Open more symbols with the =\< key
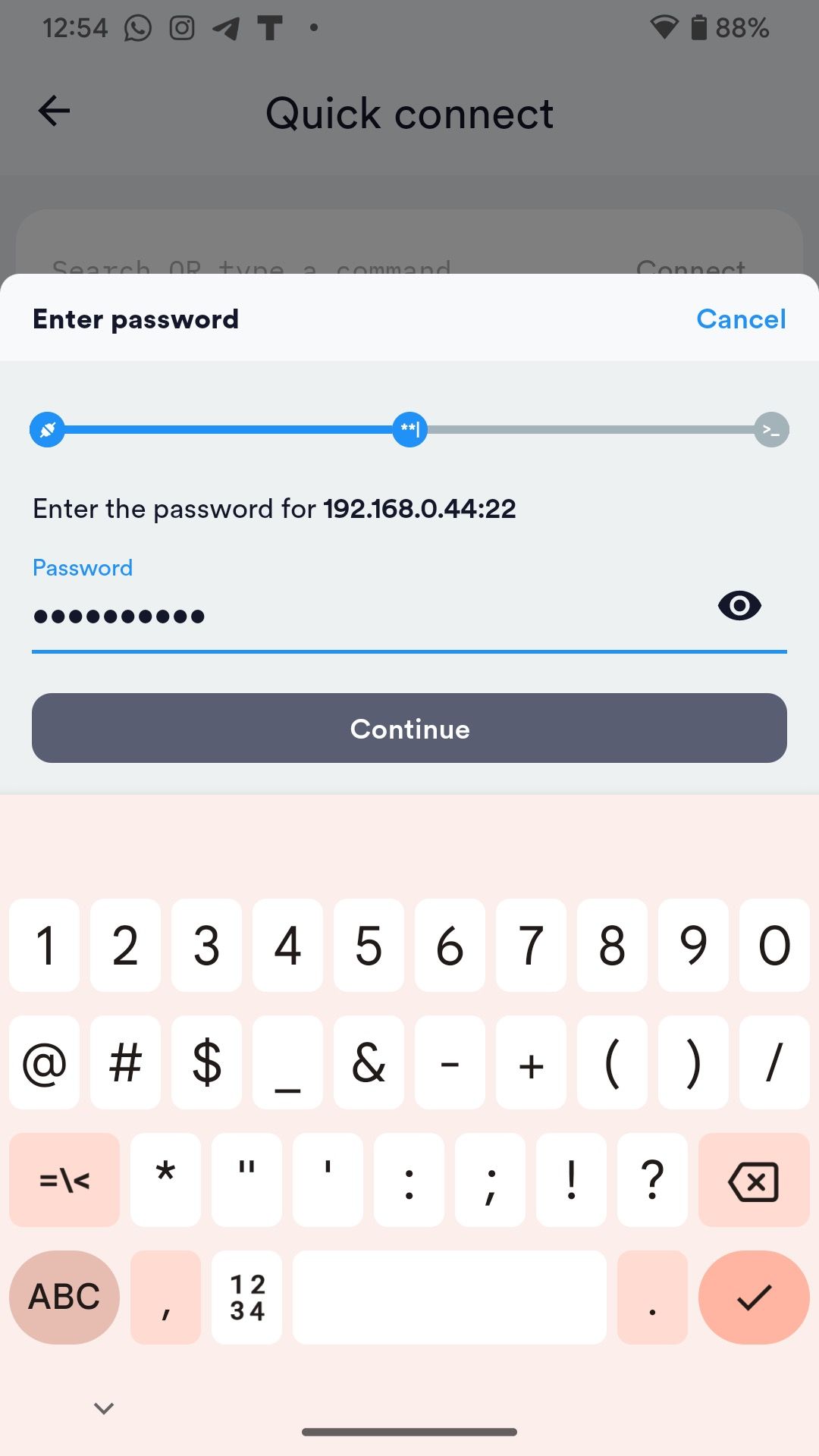Screen dimensions: 819x1456 [64, 1181]
